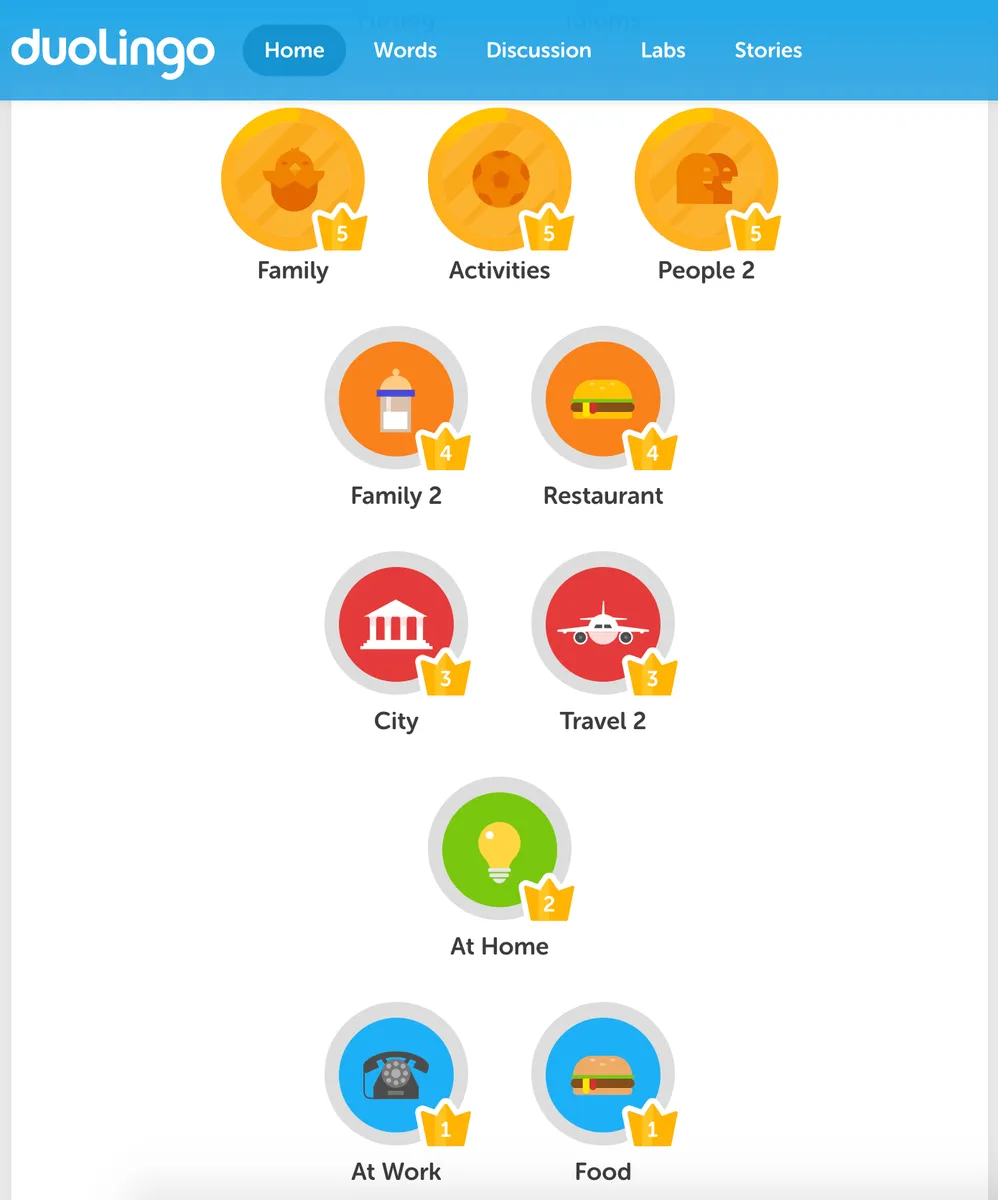Start the Family skill lesson
The image size is (998, 1200).
pos(293,180)
